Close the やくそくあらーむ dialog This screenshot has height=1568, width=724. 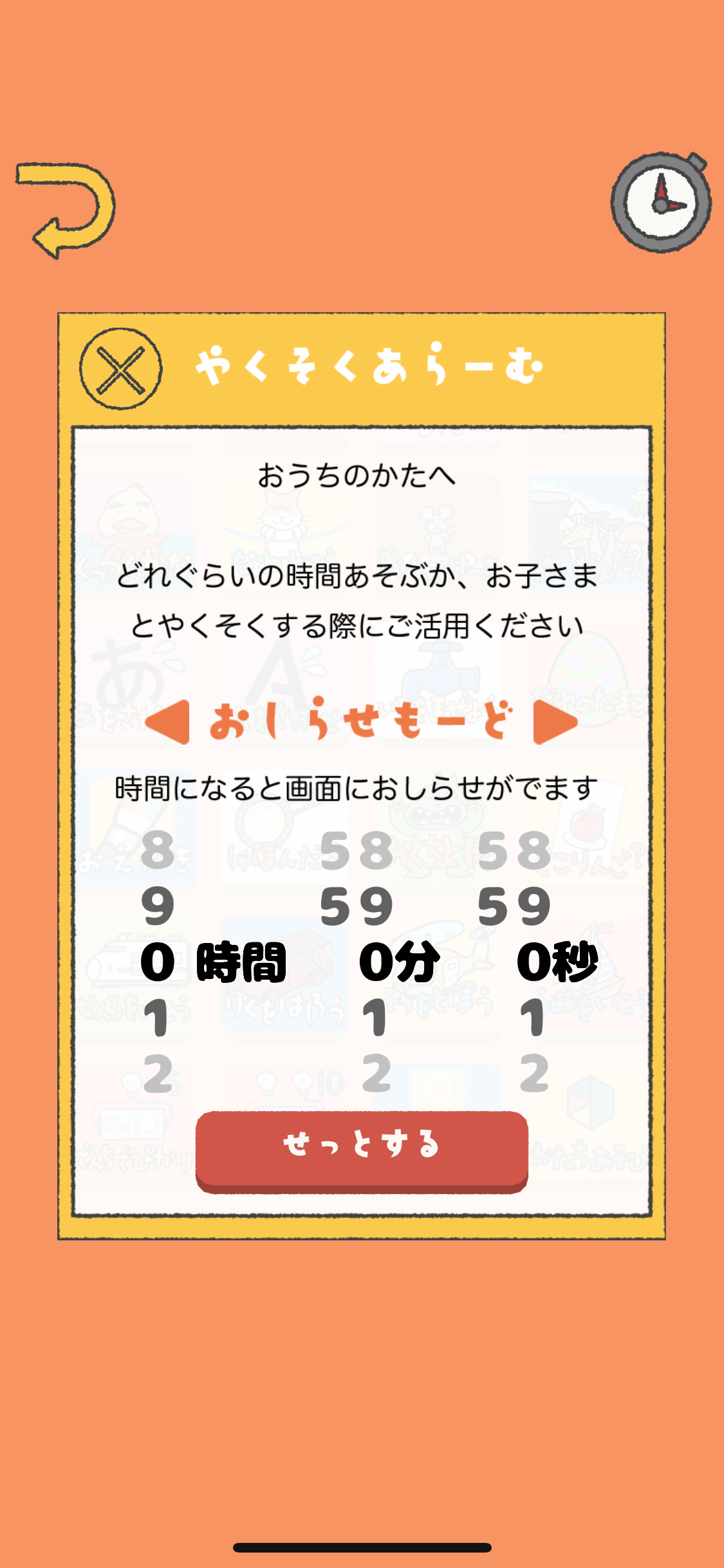click(120, 368)
